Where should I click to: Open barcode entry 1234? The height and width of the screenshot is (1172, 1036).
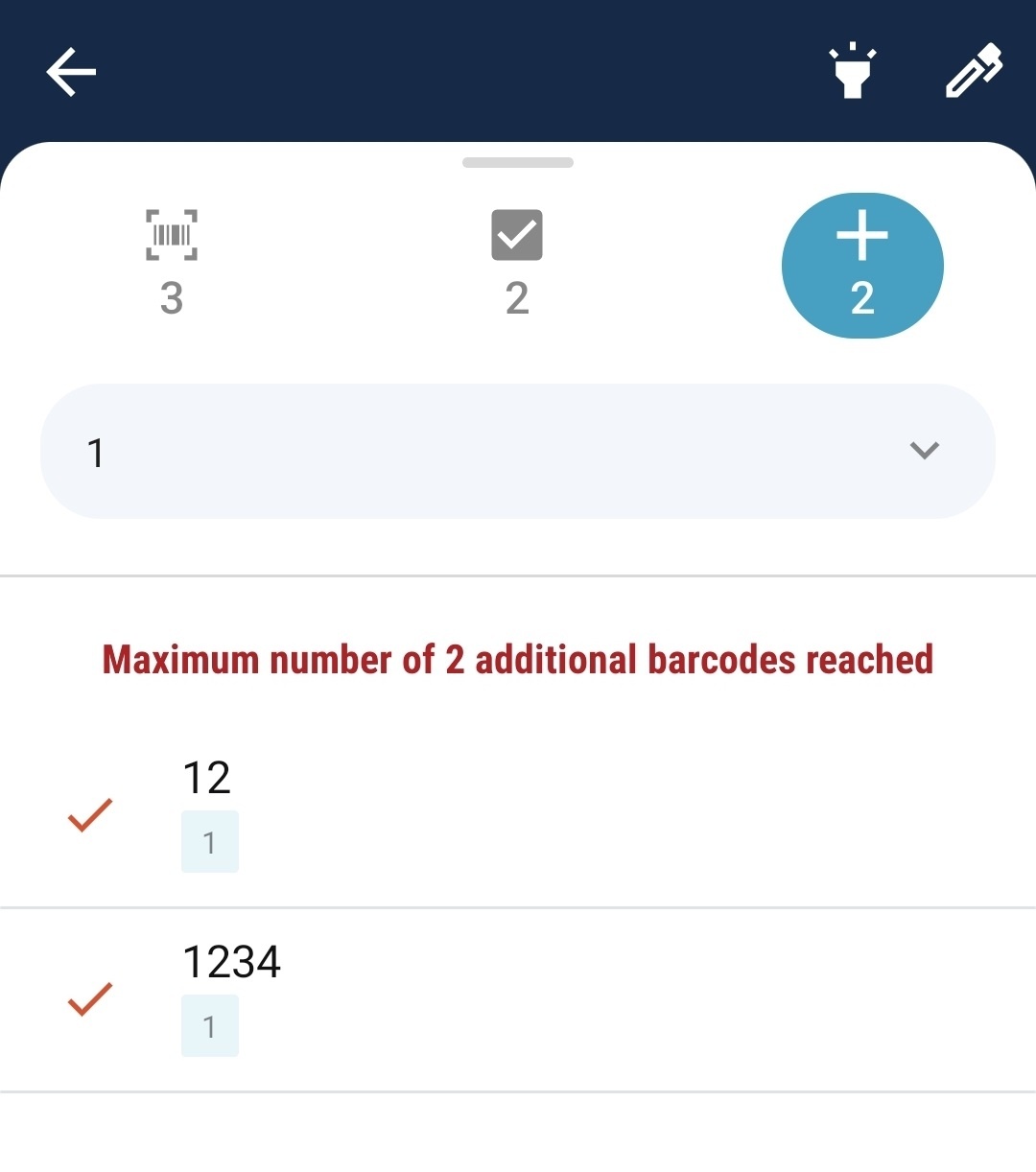518,999
